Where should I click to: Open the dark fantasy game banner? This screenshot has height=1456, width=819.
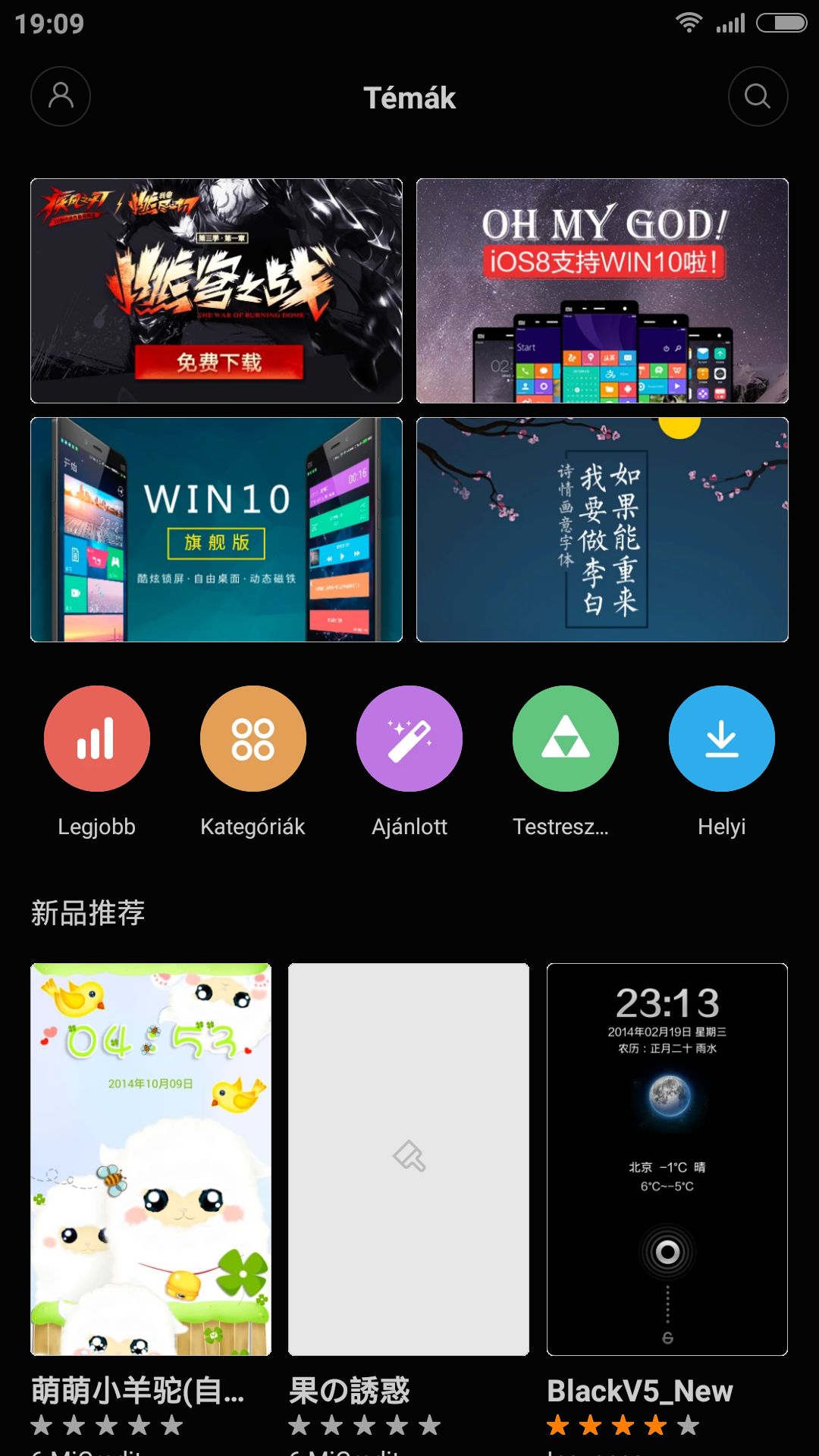click(216, 290)
